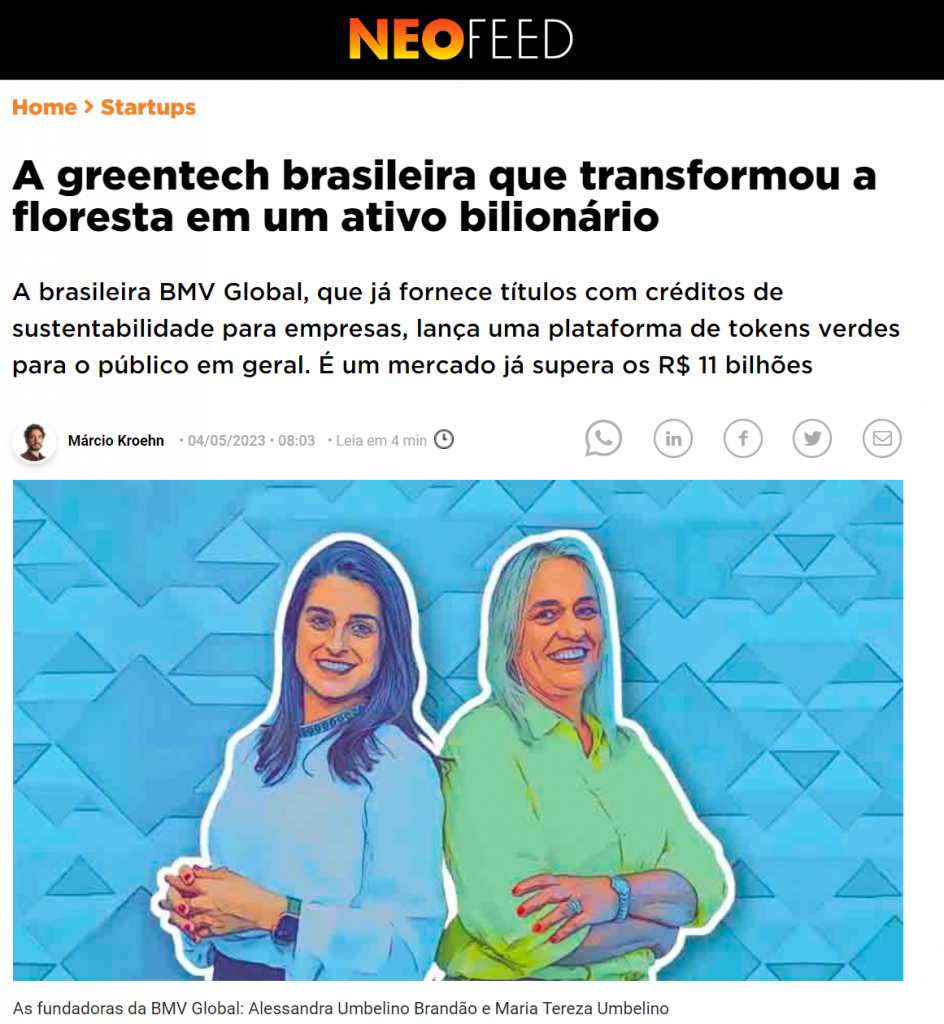Share article on Facebook
The height and width of the screenshot is (1024, 944).
743,438
